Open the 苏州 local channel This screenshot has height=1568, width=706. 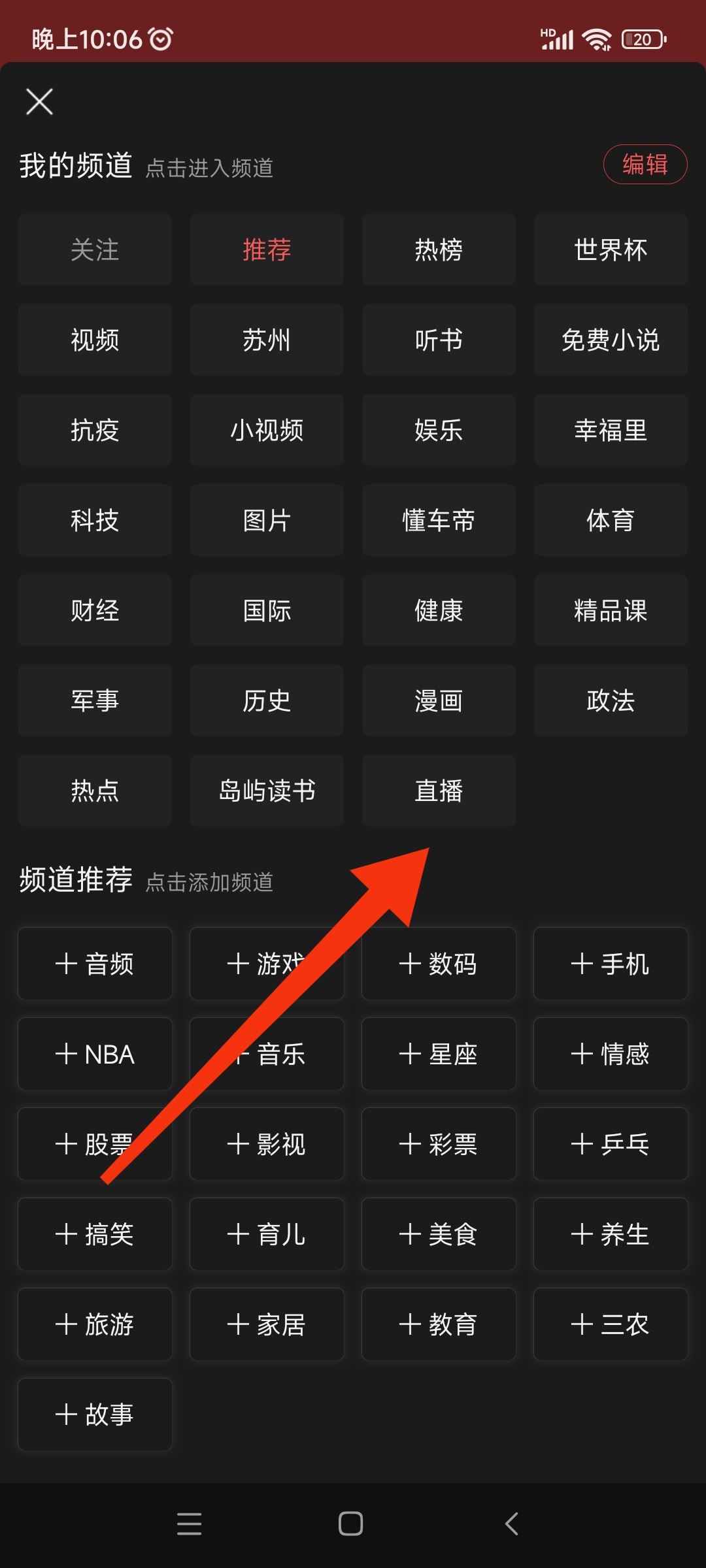pos(267,340)
